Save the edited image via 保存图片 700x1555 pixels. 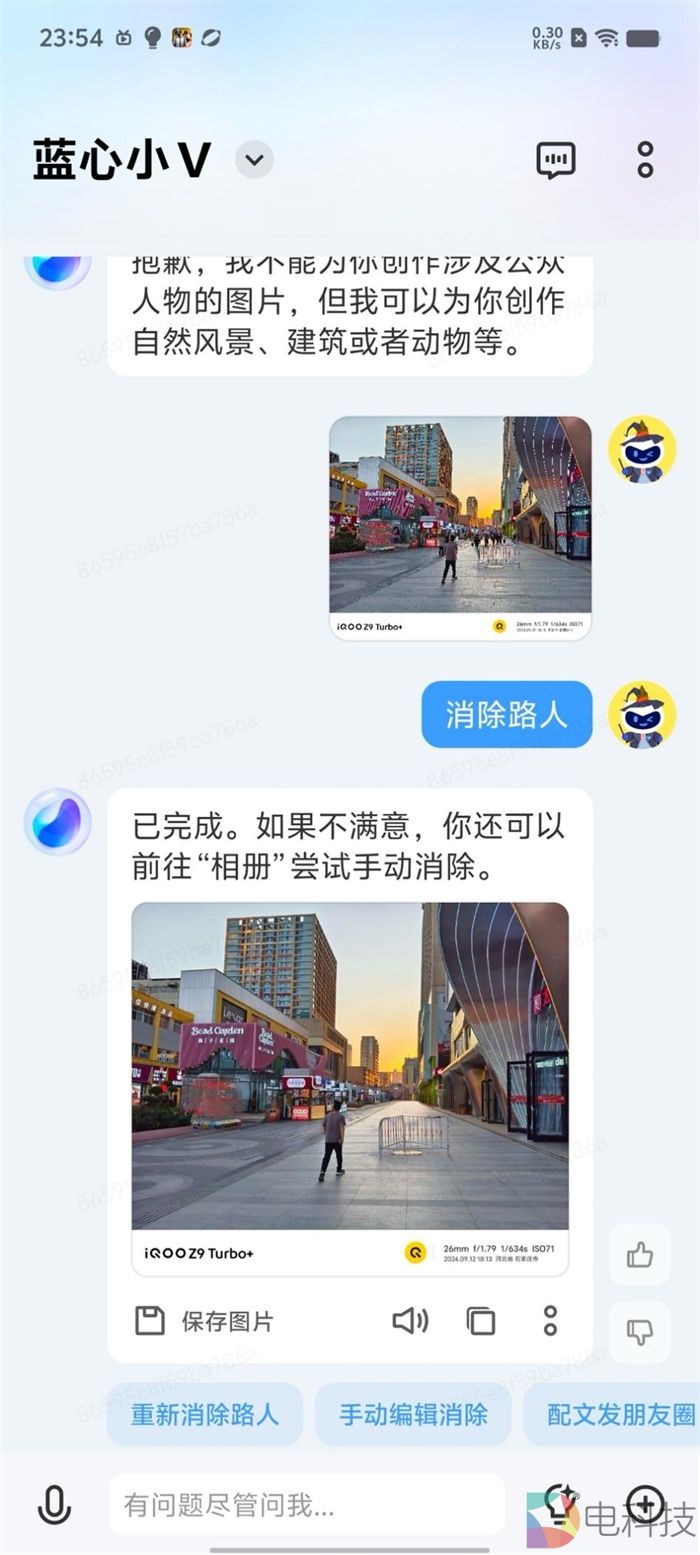[x=205, y=1321]
